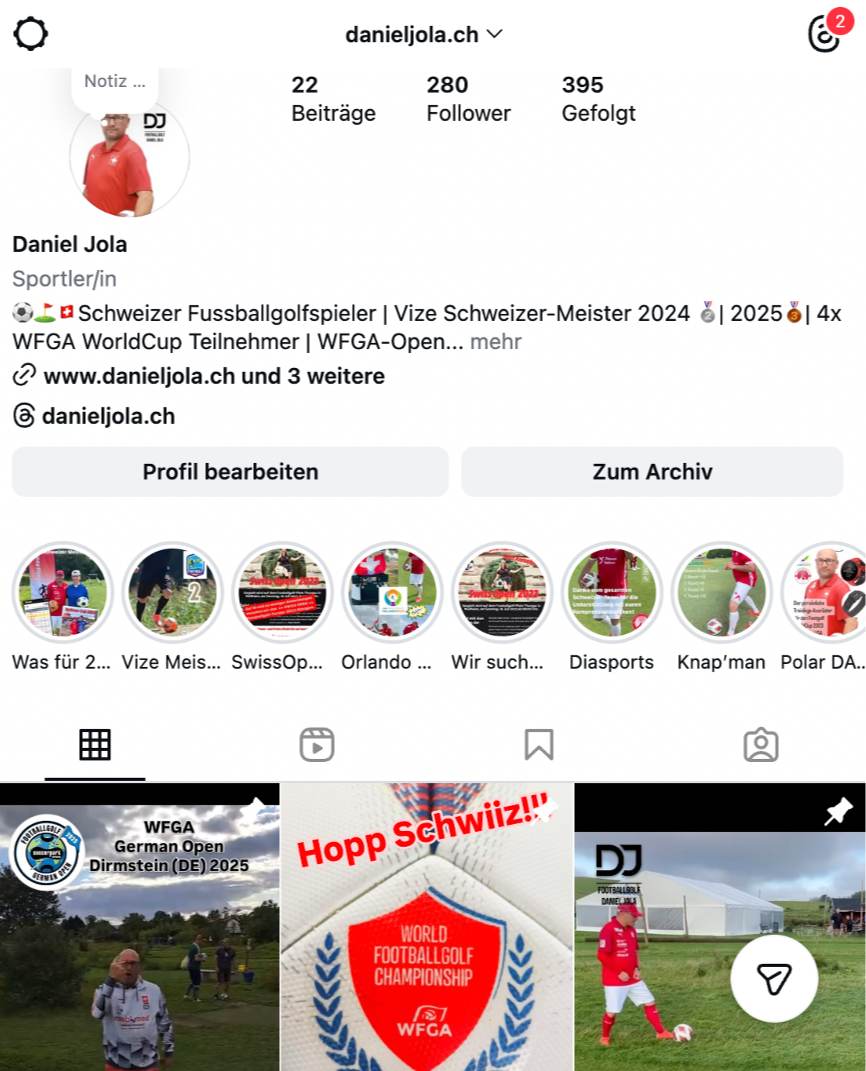Open www.danieljola.ch and 3 more links
866x1071 pixels.
[x=213, y=376]
